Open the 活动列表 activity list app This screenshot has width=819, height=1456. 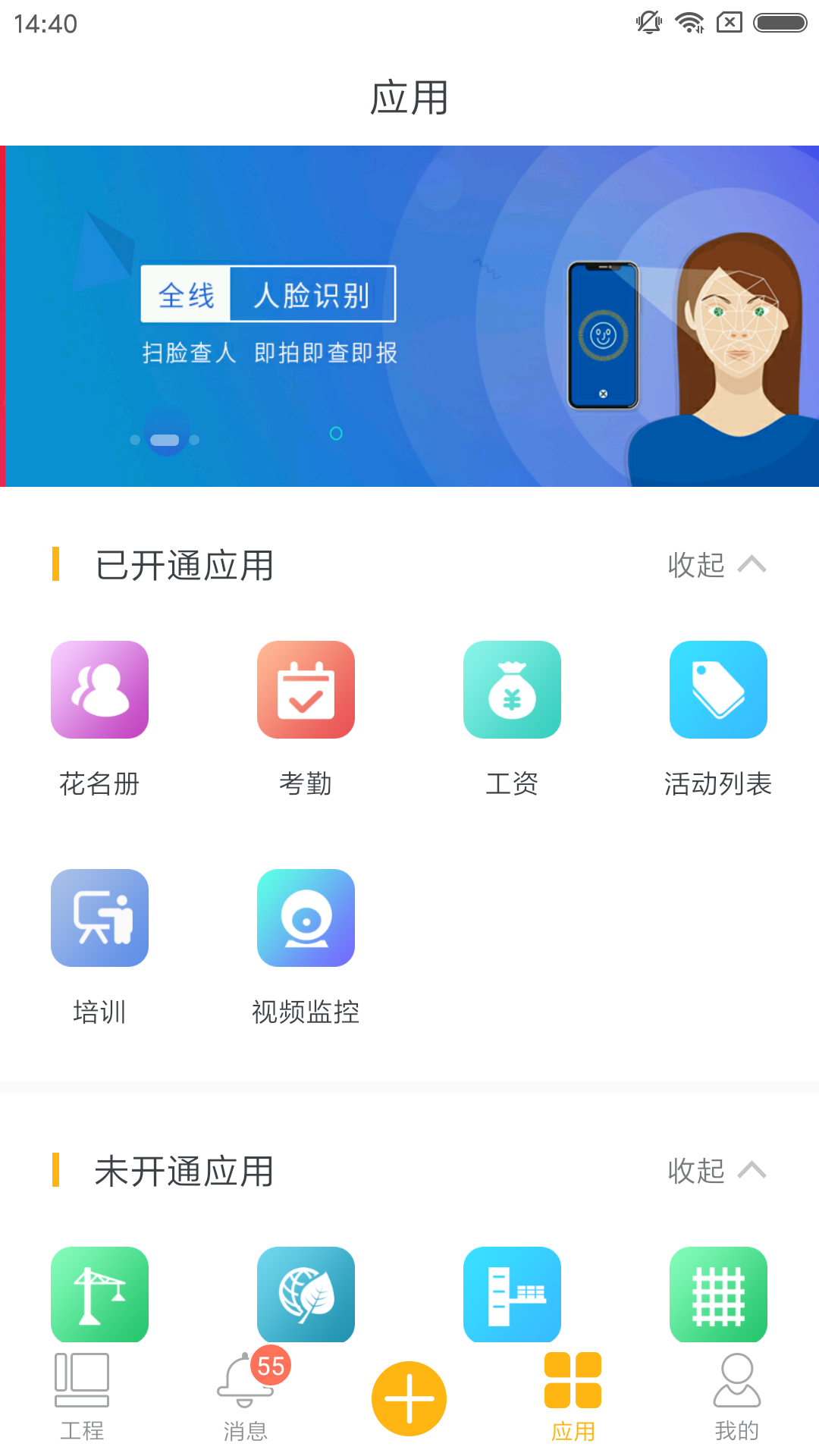pos(718,689)
